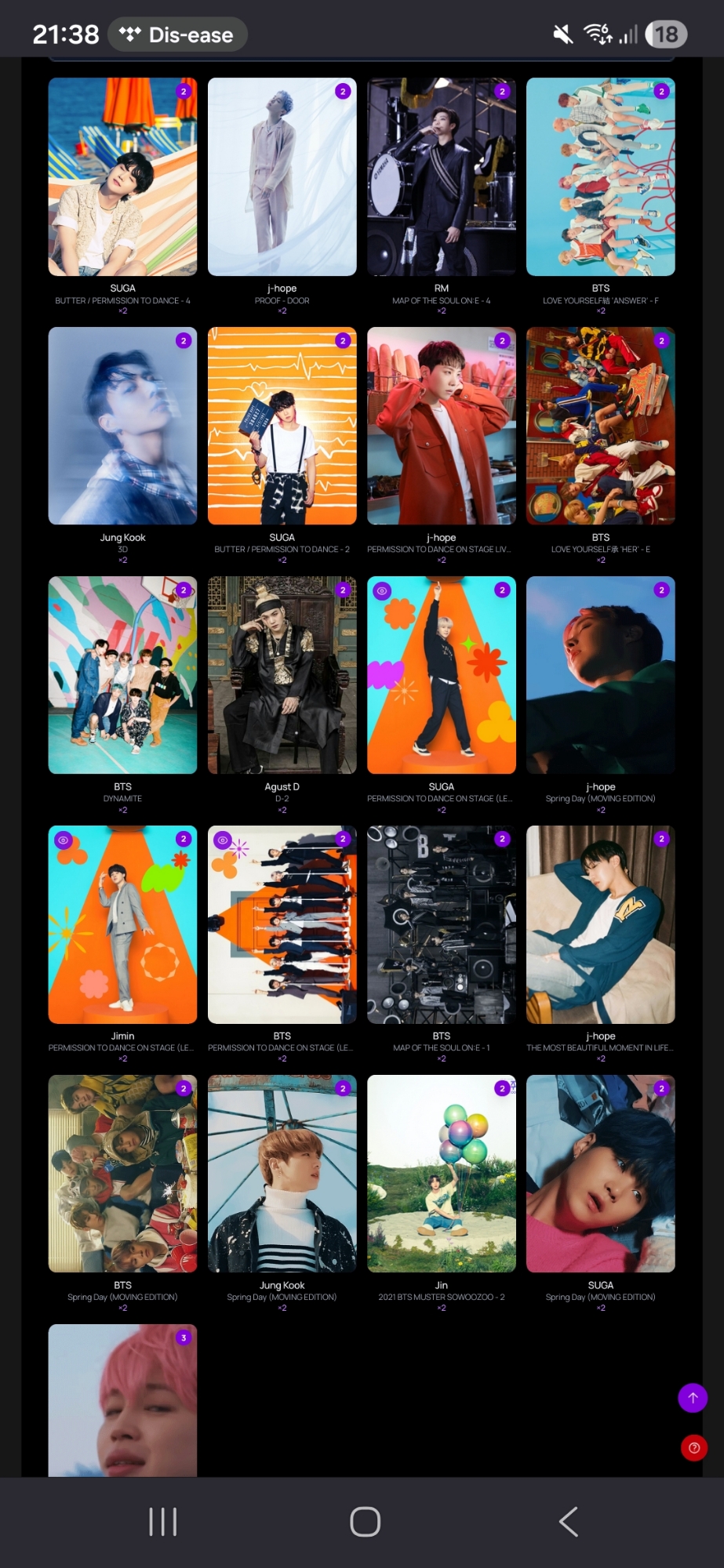Open j-hope Spring Day (Moving Edition) card
Viewport: 724px width, 1568px height.
[601, 675]
